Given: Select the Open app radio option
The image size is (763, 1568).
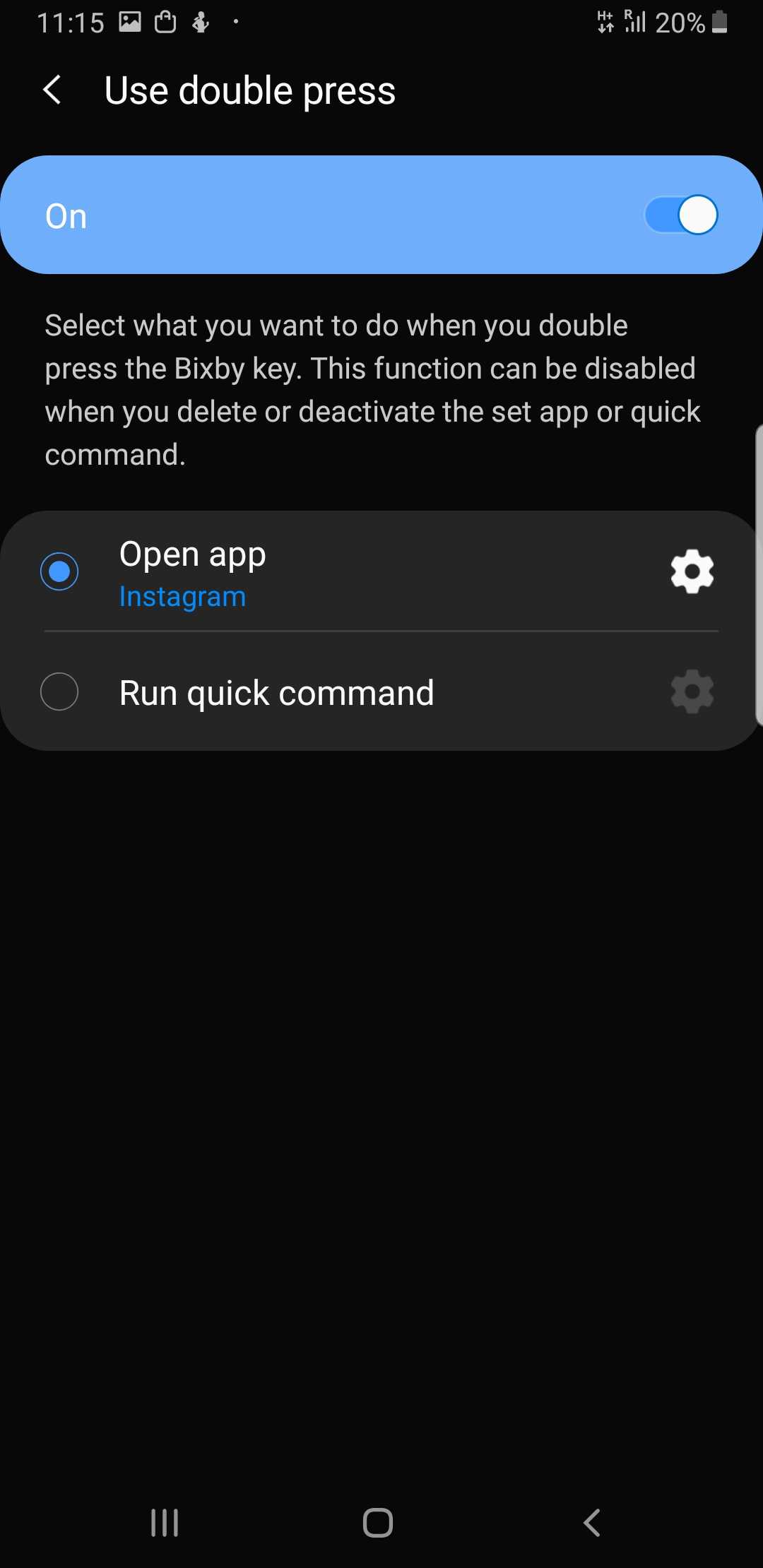Looking at the screenshot, I should pos(59,571).
